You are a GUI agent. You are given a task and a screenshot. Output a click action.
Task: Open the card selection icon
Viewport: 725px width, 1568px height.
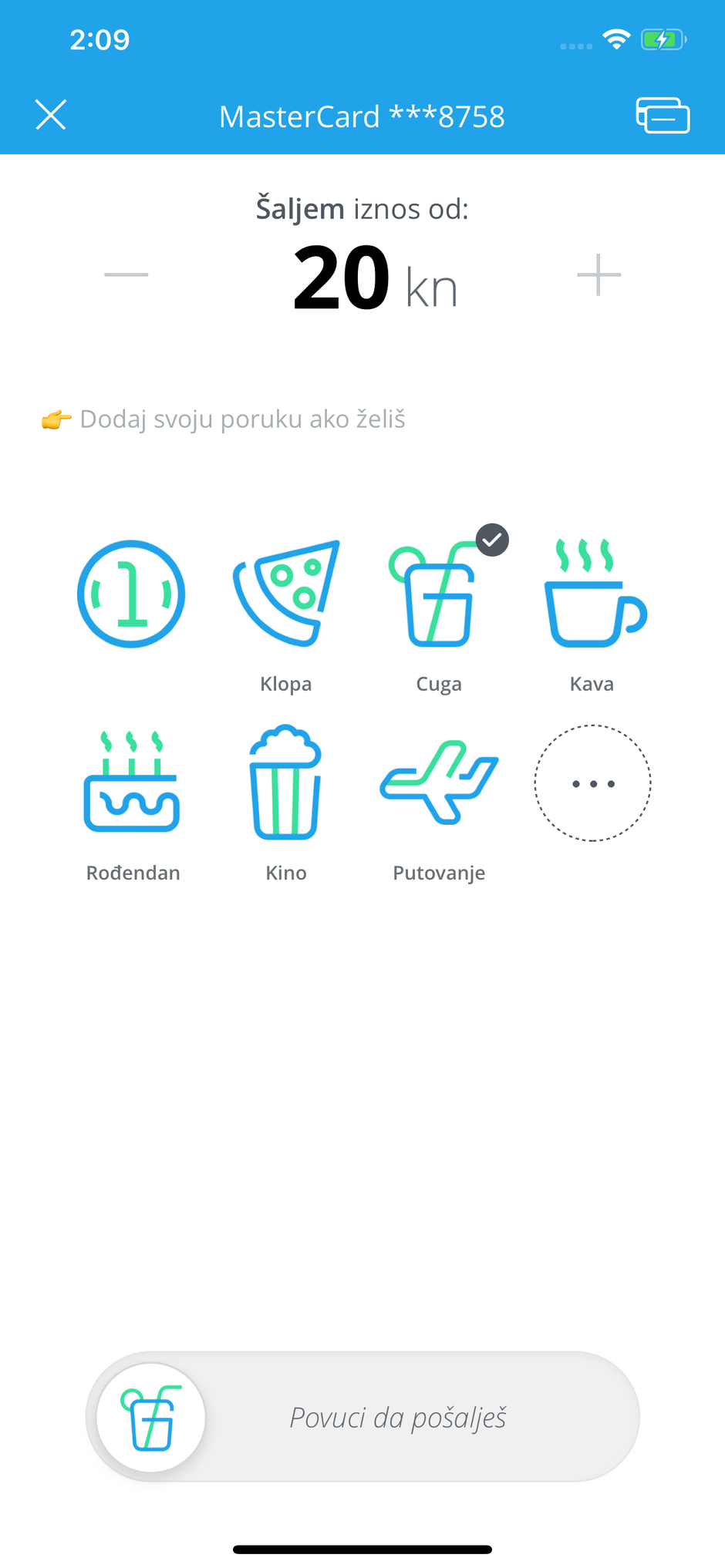pos(662,116)
